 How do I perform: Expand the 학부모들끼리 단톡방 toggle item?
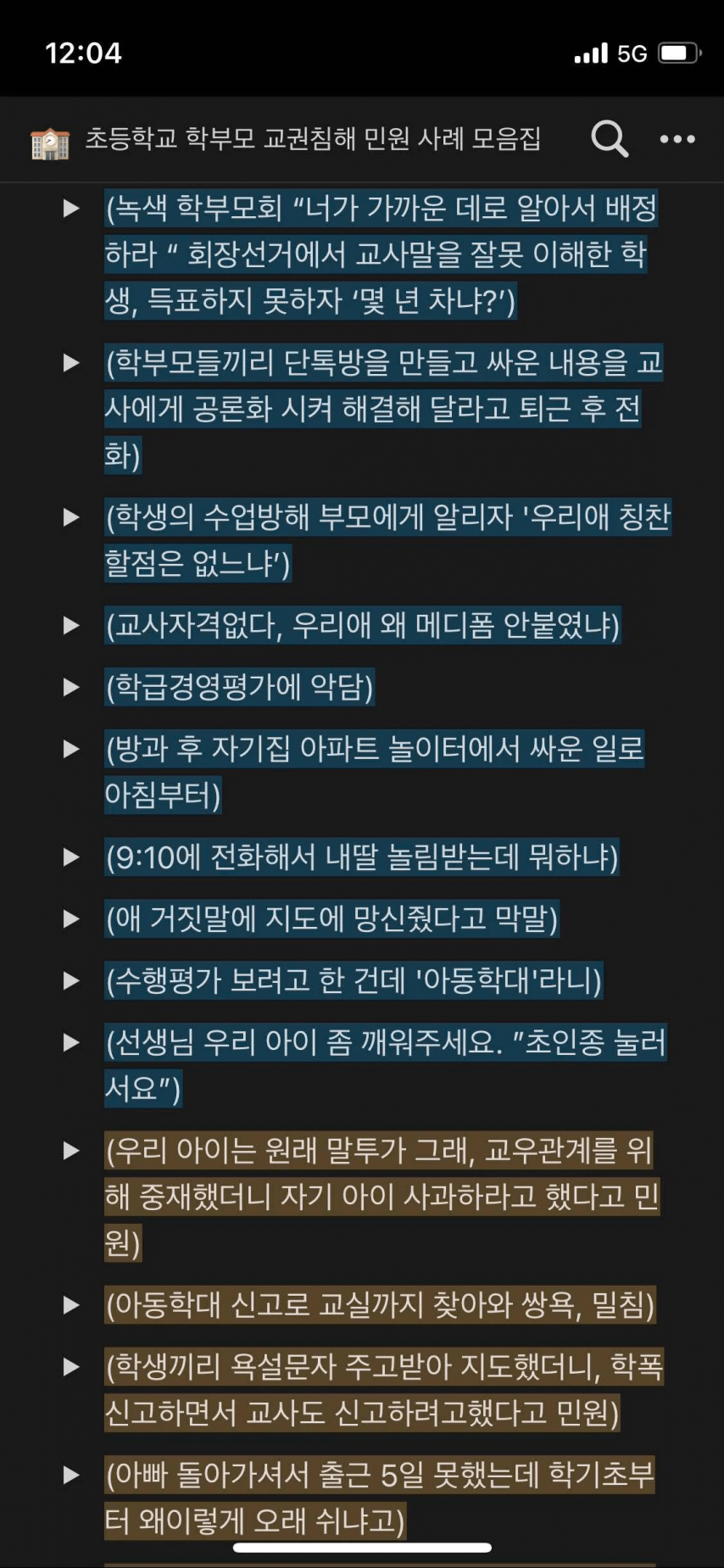[72, 363]
